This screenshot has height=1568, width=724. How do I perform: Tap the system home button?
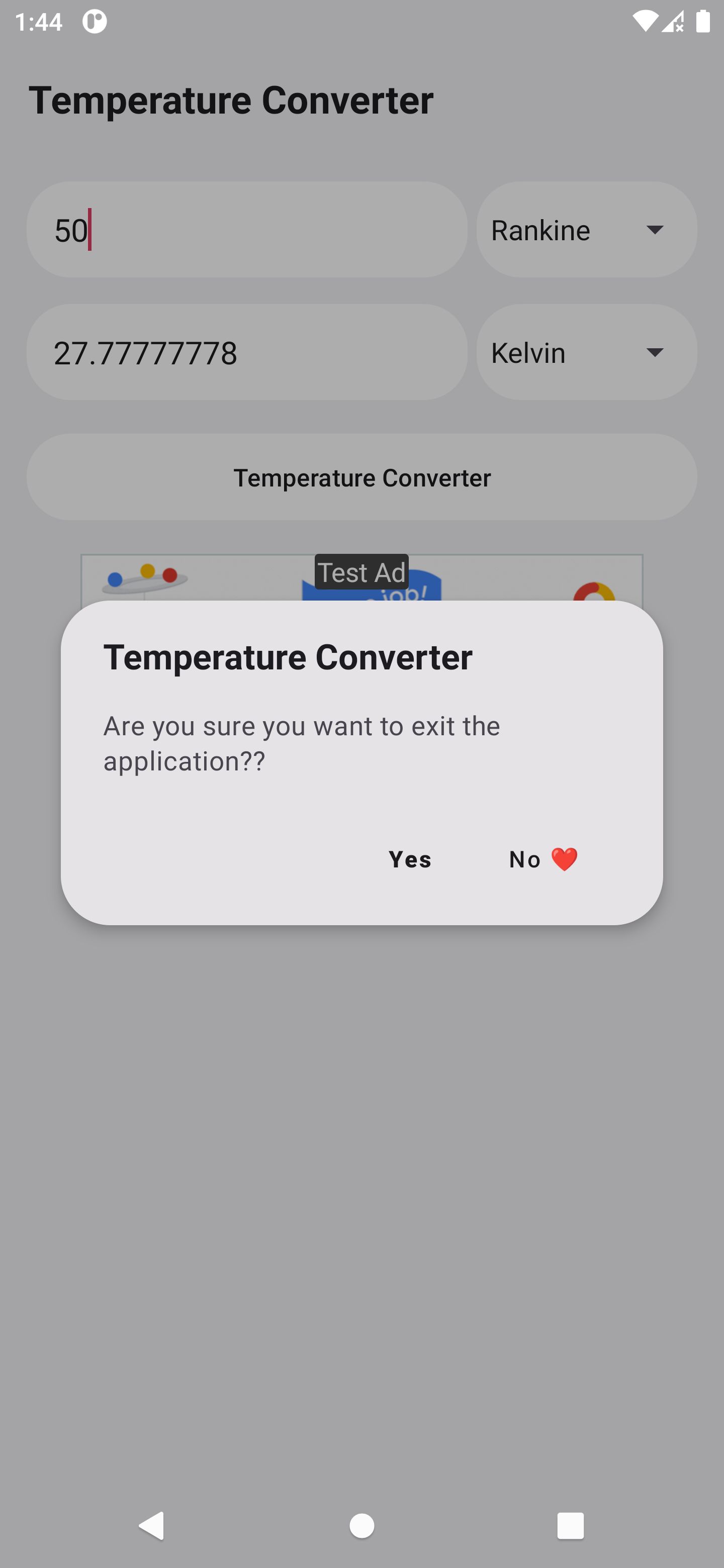click(361, 1525)
